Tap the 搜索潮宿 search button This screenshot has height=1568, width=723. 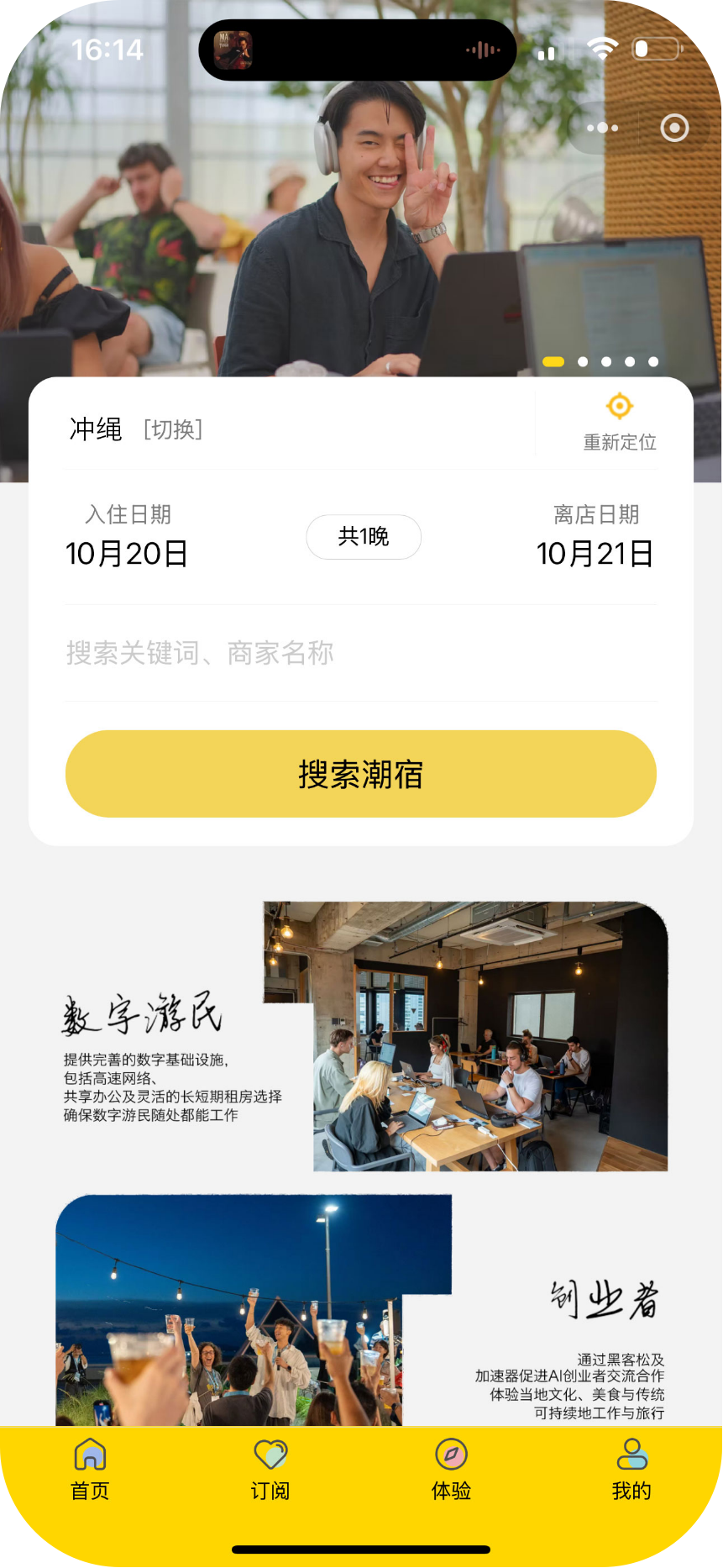pos(361,774)
